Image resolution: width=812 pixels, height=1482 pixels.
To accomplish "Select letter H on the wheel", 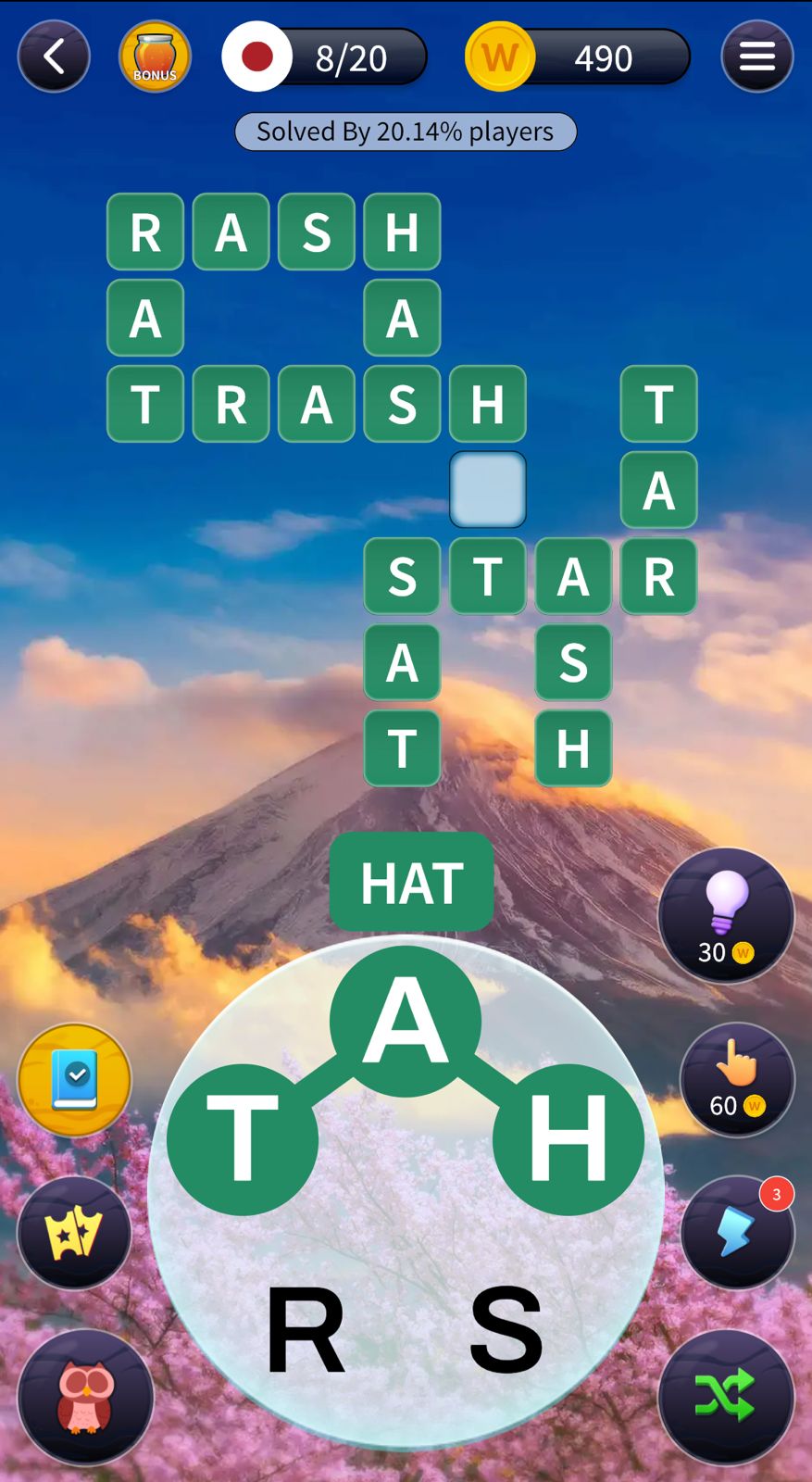I will point(568,1138).
